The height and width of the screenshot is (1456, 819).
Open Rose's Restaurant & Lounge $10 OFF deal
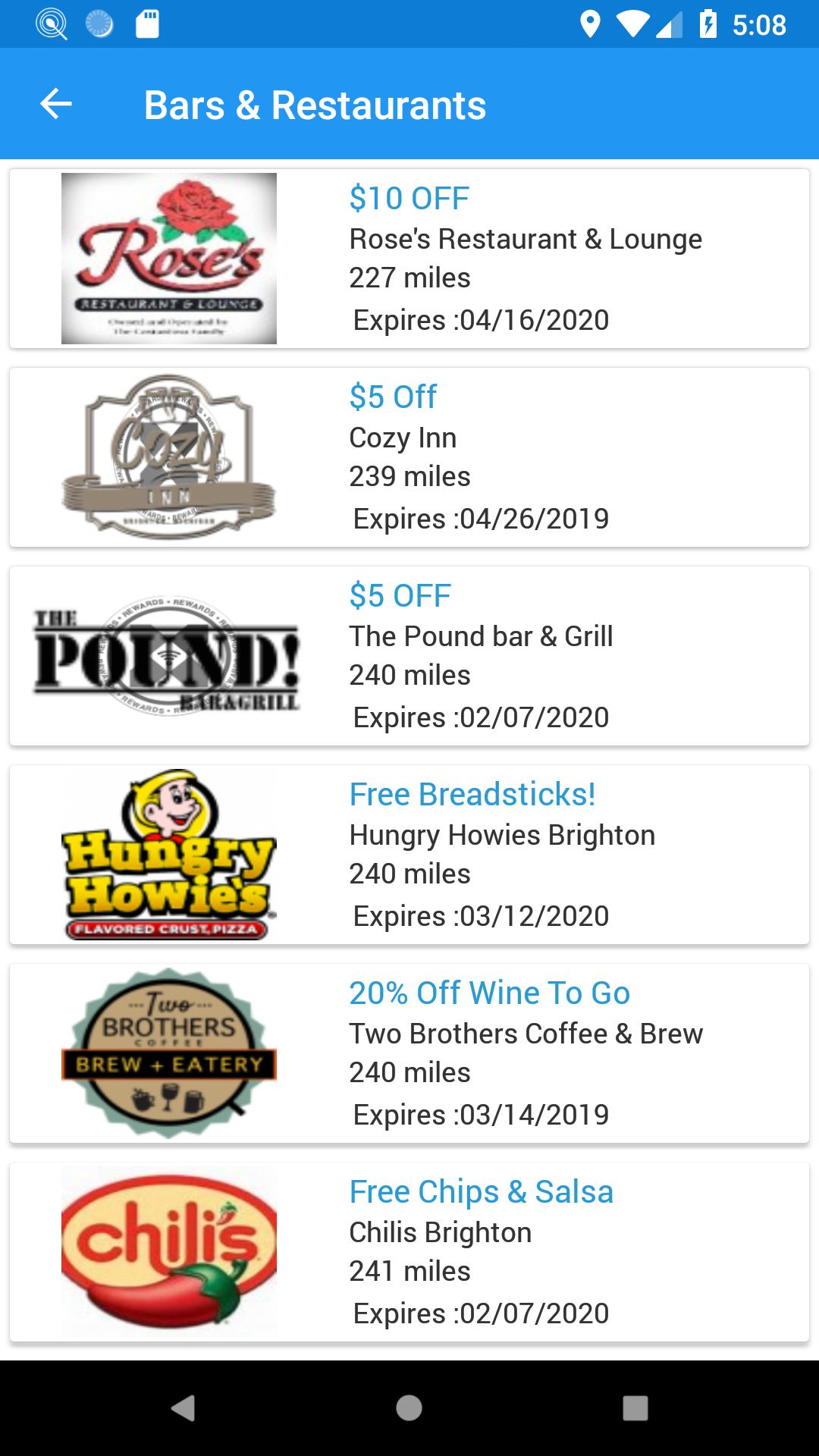(x=409, y=259)
